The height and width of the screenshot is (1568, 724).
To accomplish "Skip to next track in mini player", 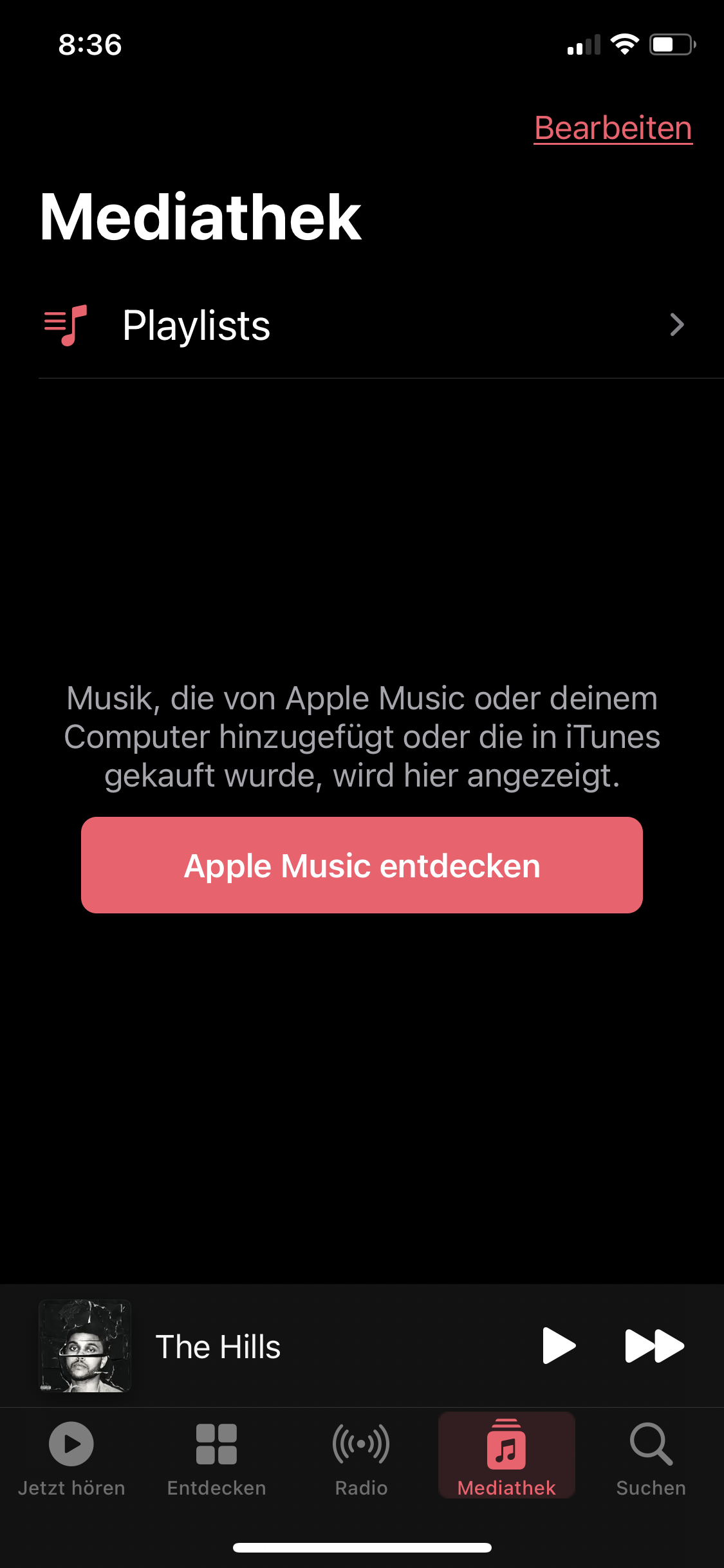I will coord(654,1345).
